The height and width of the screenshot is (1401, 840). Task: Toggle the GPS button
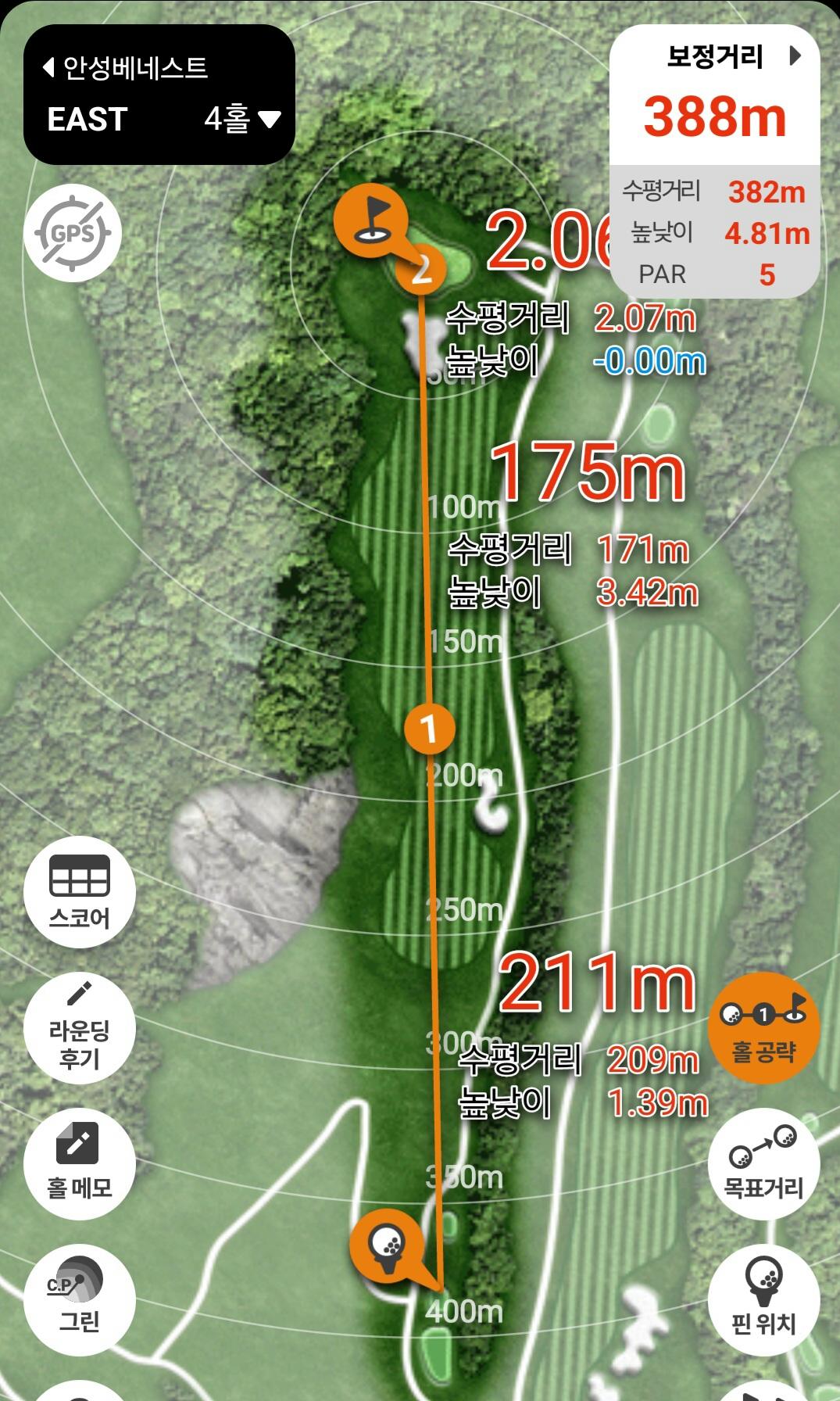tap(72, 233)
